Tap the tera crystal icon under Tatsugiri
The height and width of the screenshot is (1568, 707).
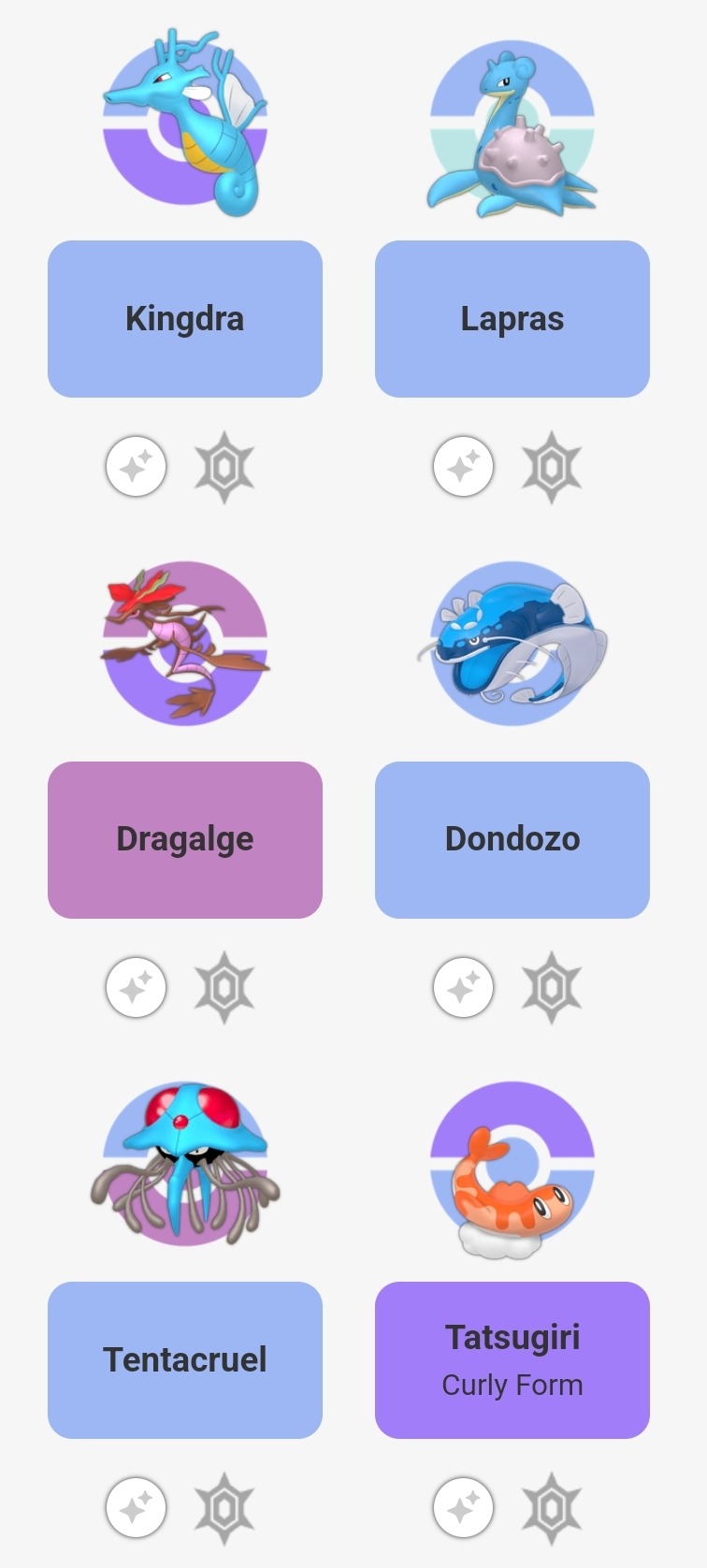552,1508
